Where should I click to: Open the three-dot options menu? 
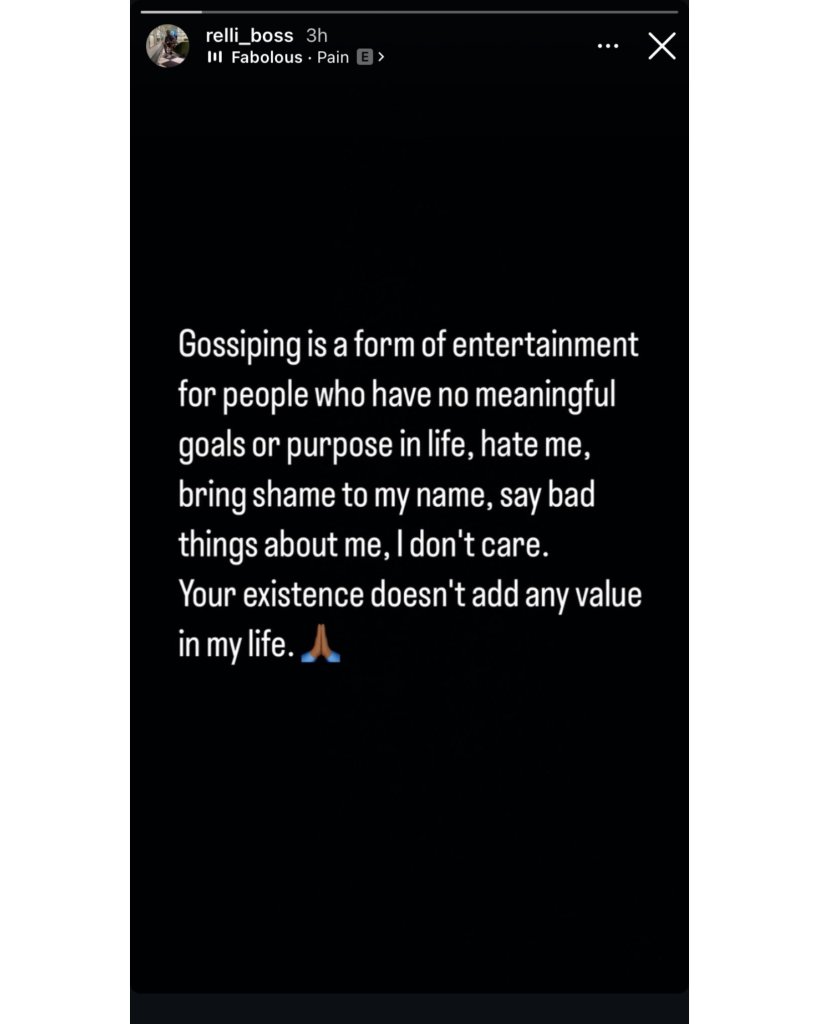[607, 46]
